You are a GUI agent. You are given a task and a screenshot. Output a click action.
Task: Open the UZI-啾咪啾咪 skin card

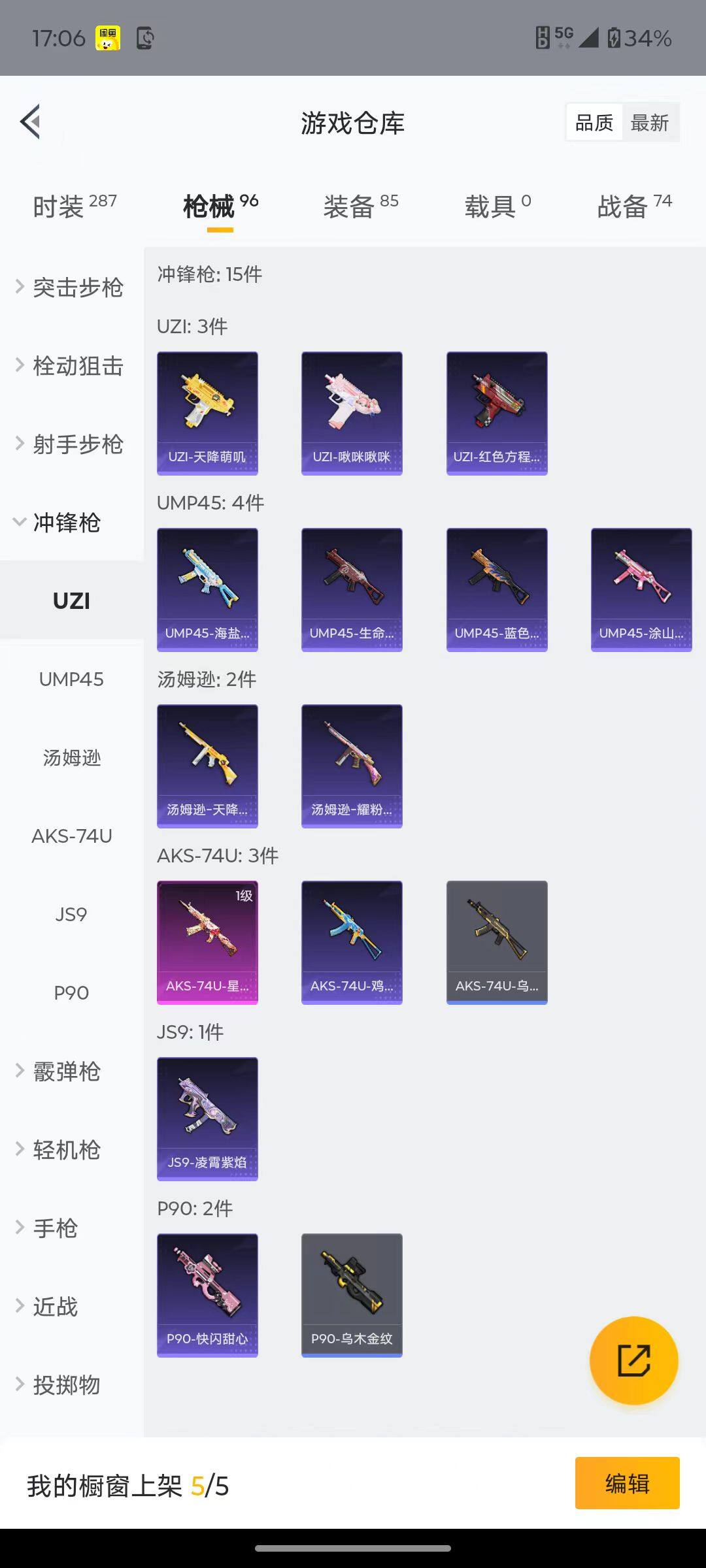pyautogui.click(x=352, y=412)
